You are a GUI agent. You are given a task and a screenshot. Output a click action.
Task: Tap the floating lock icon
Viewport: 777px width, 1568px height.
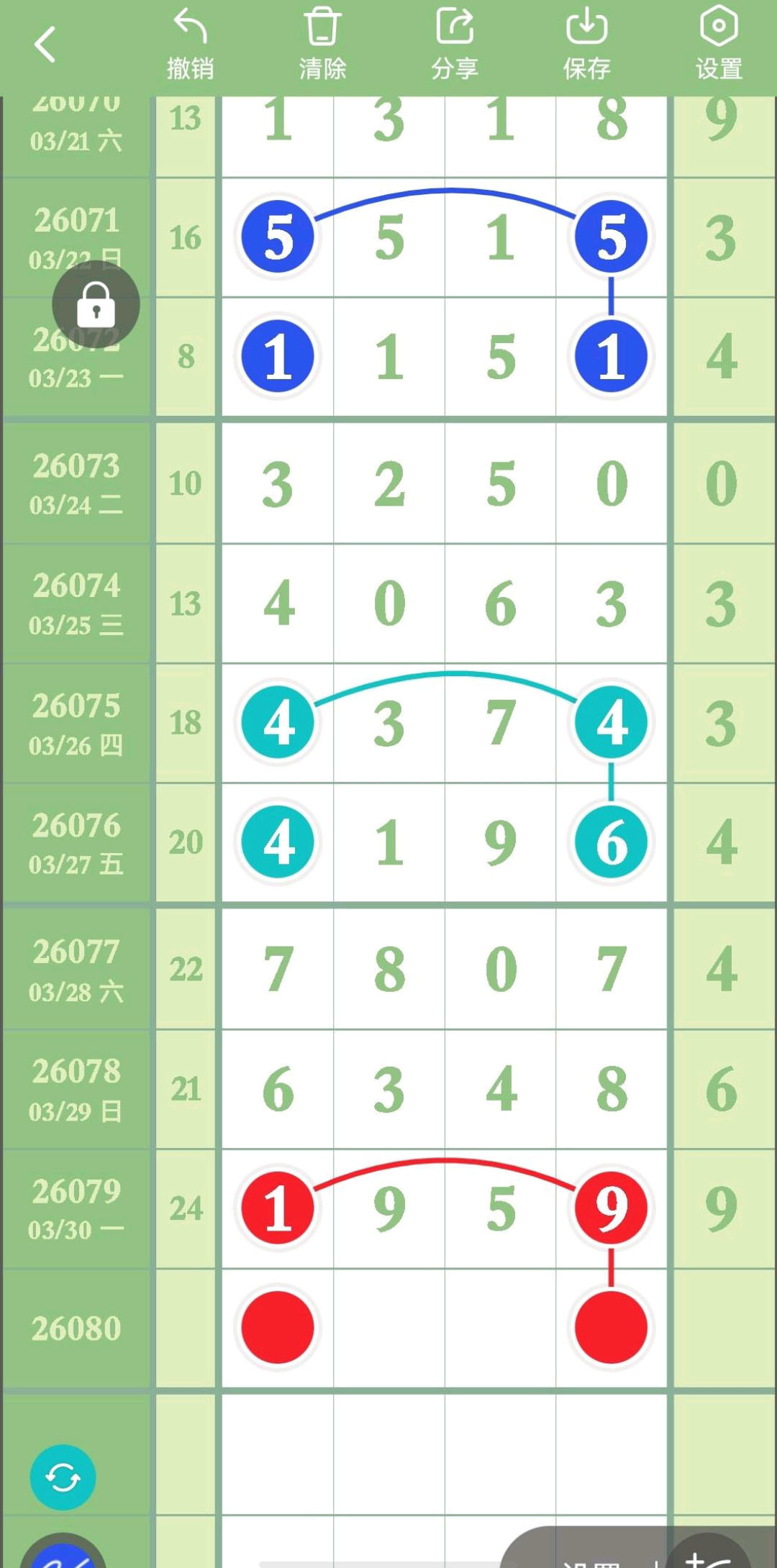click(94, 304)
